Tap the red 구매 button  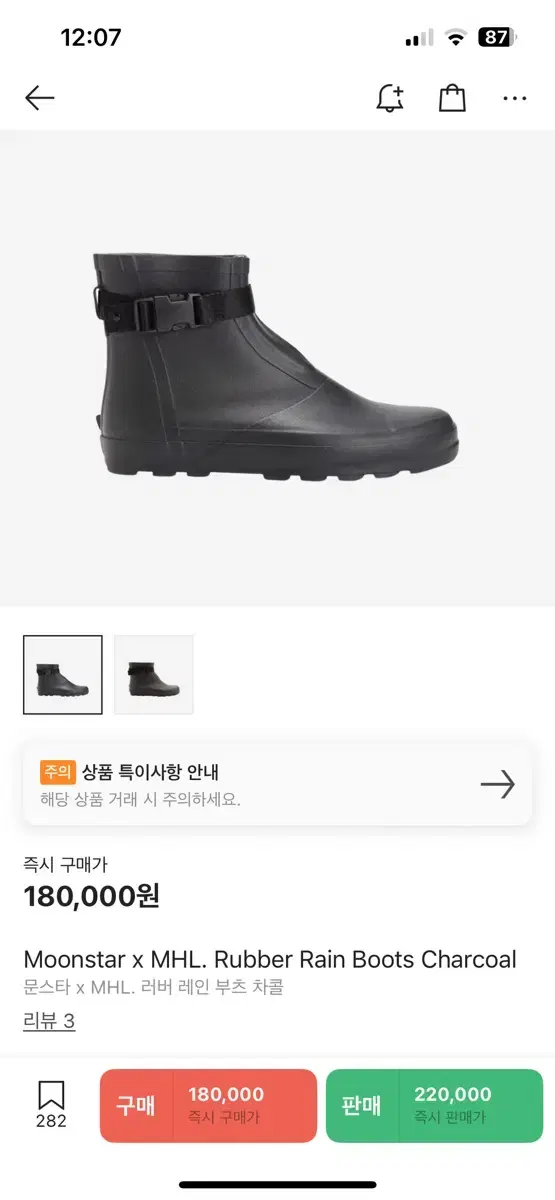click(x=208, y=1106)
